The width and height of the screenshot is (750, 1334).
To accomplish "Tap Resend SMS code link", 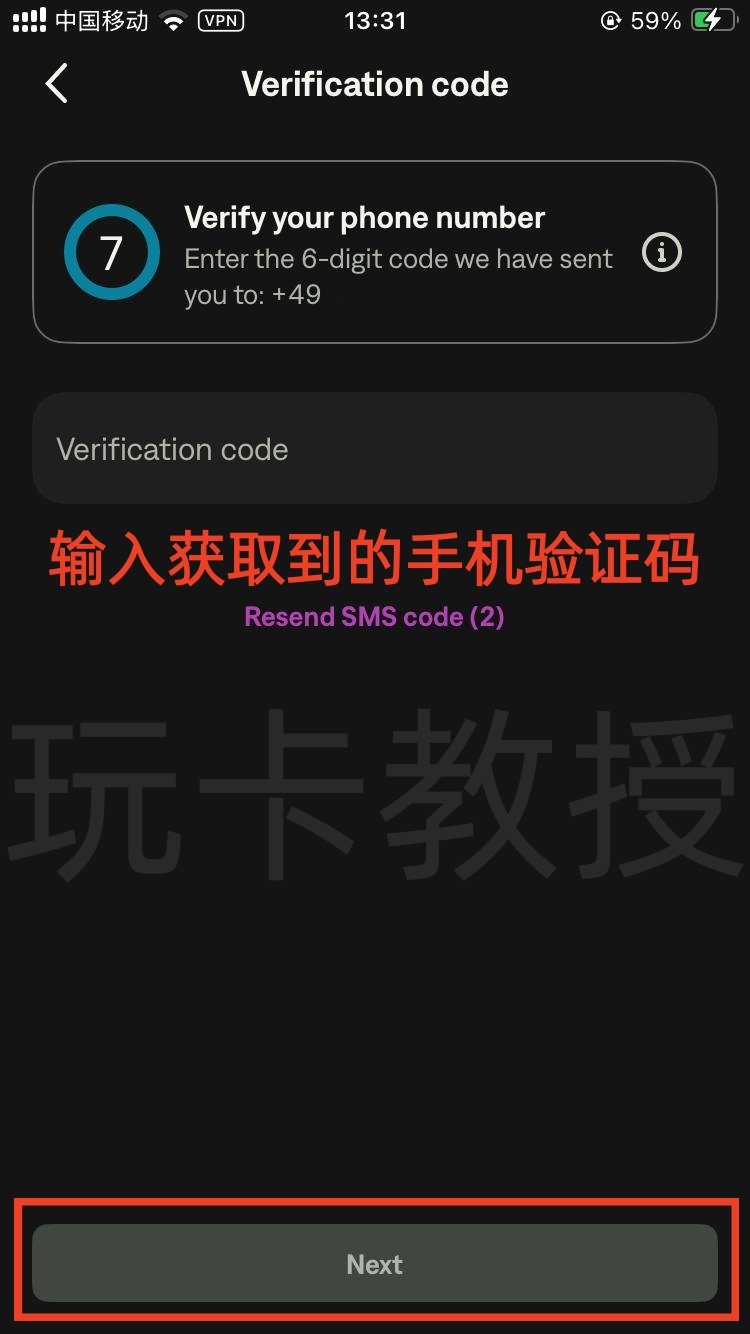I will (x=373, y=617).
